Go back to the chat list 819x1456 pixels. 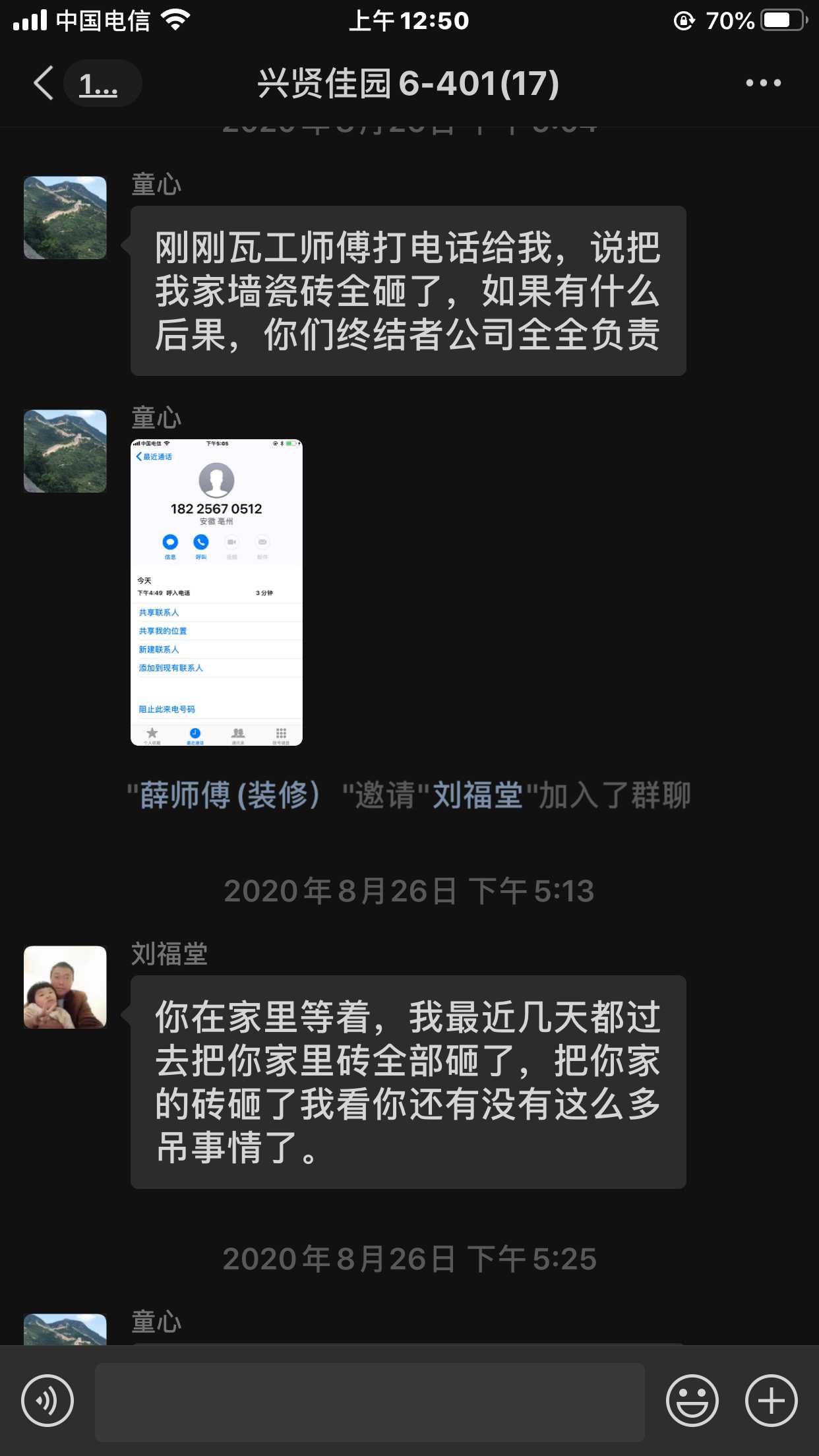[x=45, y=84]
